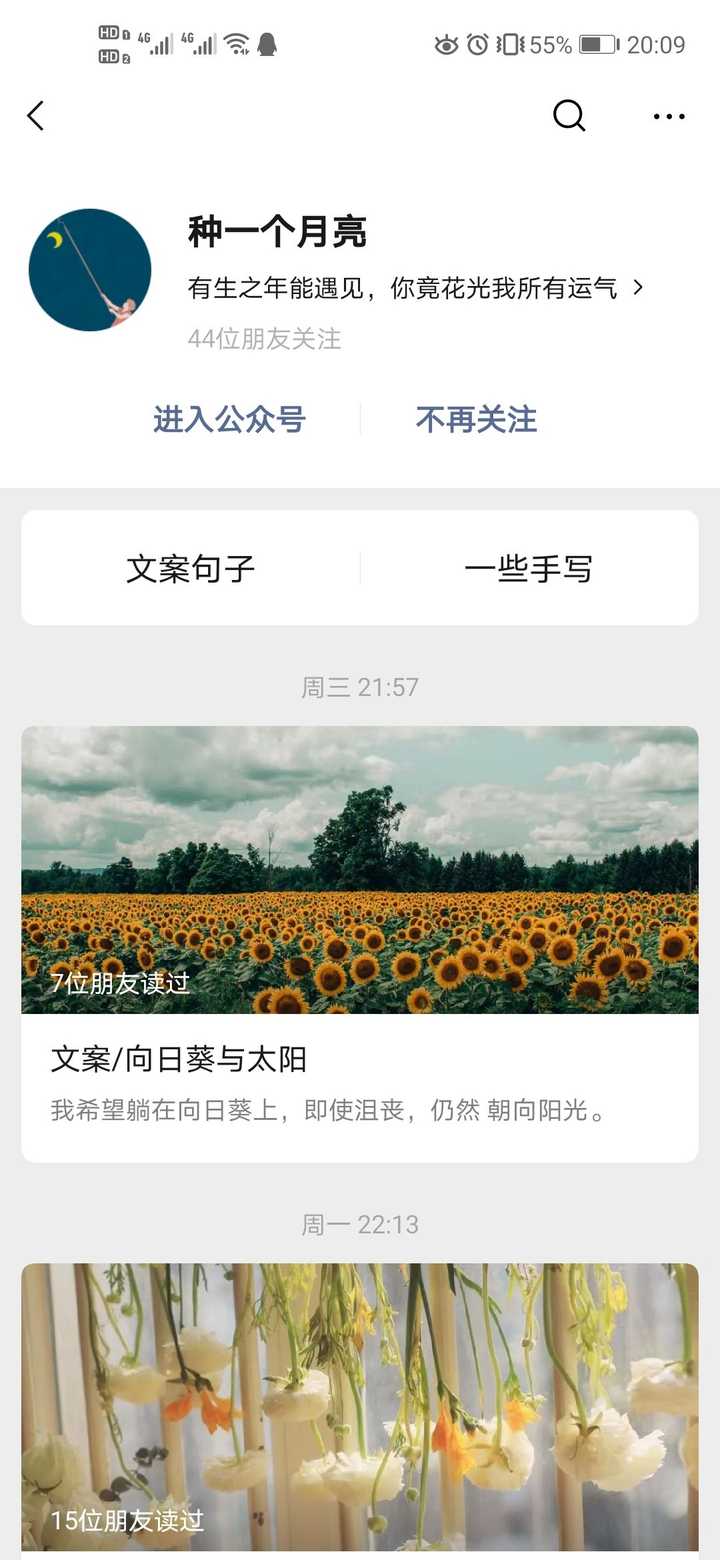
Task: Tap the Wi-Fi icon in status bar
Action: [x=236, y=43]
